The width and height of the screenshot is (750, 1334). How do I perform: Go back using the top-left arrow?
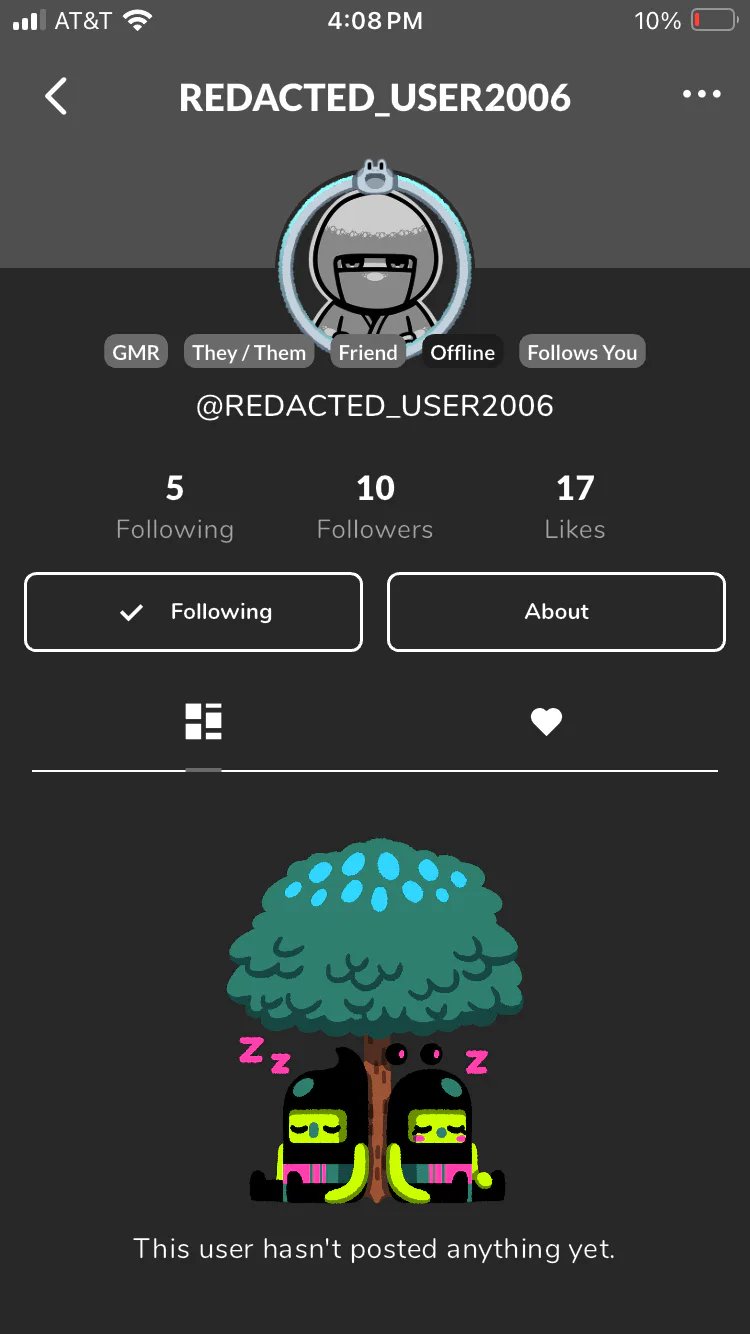pyautogui.click(x=57, y=97)
